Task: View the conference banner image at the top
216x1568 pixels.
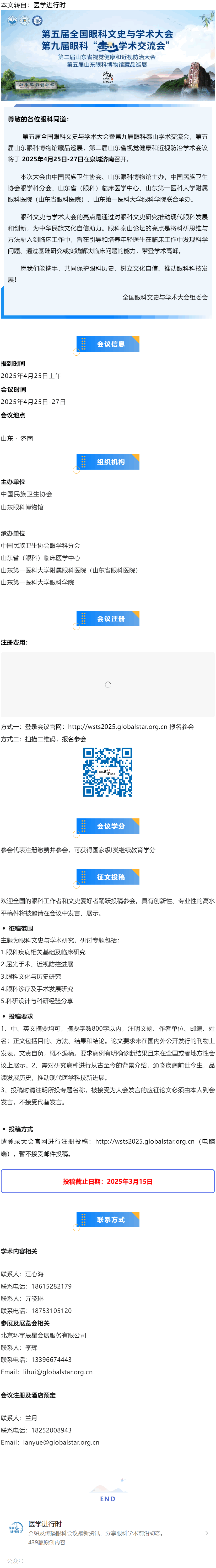Action: [107, 55]
